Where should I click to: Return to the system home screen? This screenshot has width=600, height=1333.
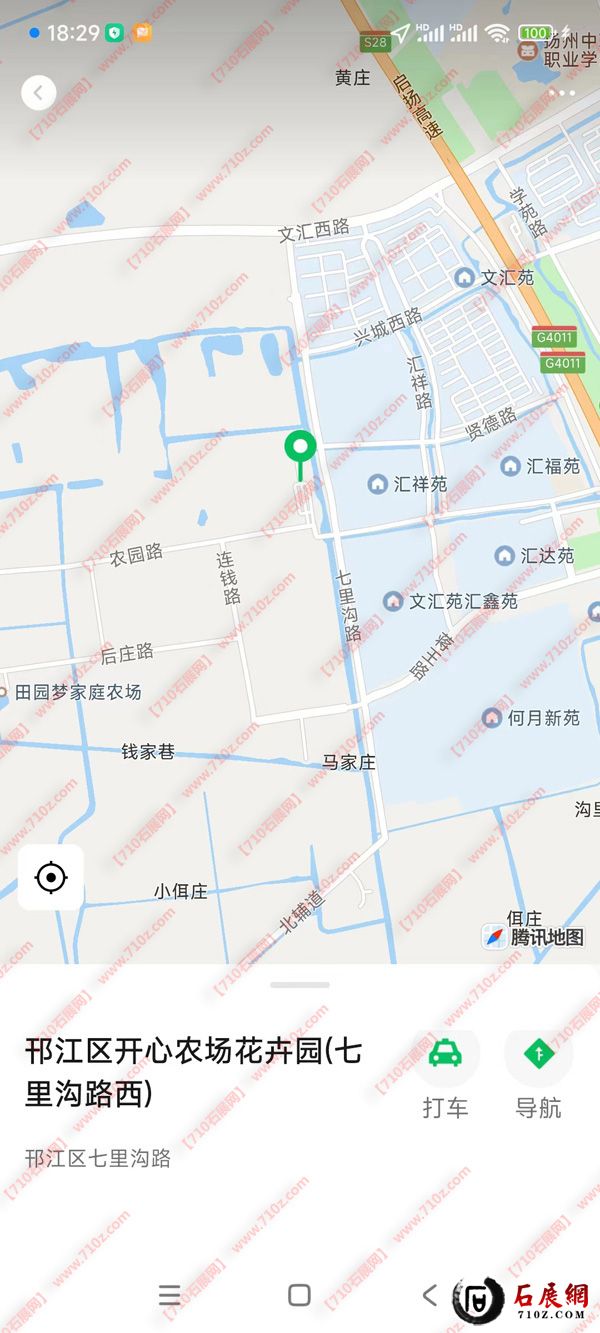tap(299, 1295)
